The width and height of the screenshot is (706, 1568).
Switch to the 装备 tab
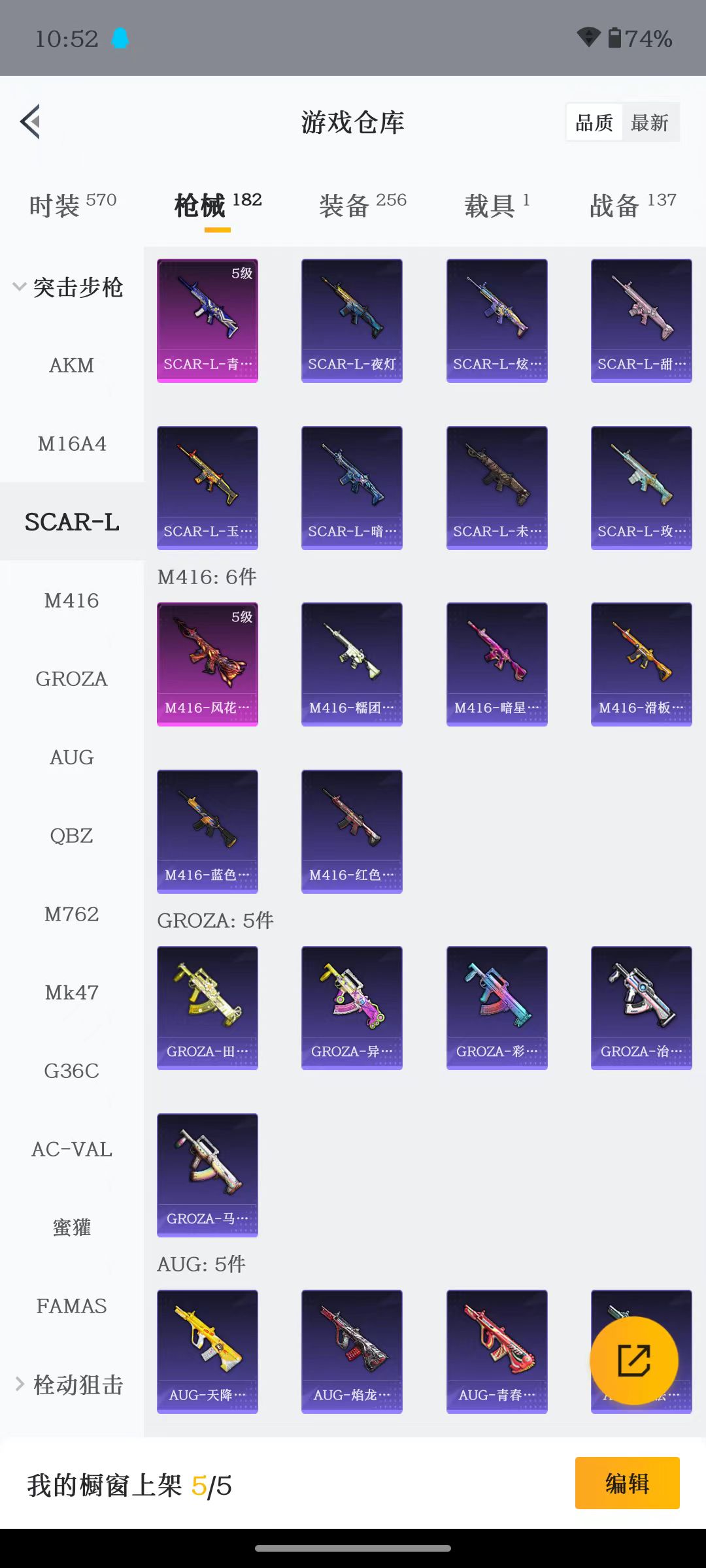[363, 205]
